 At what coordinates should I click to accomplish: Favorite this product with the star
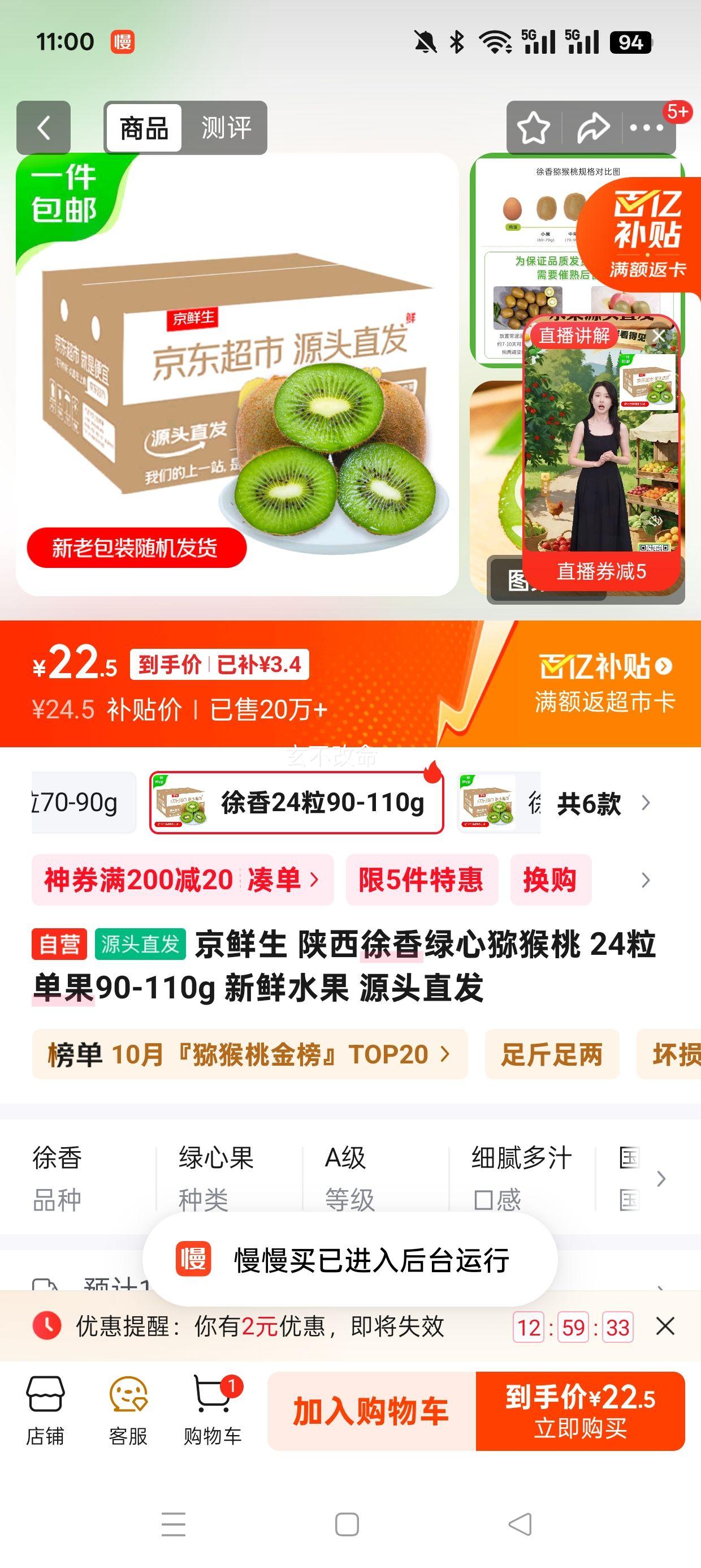(x=533, y=128)
